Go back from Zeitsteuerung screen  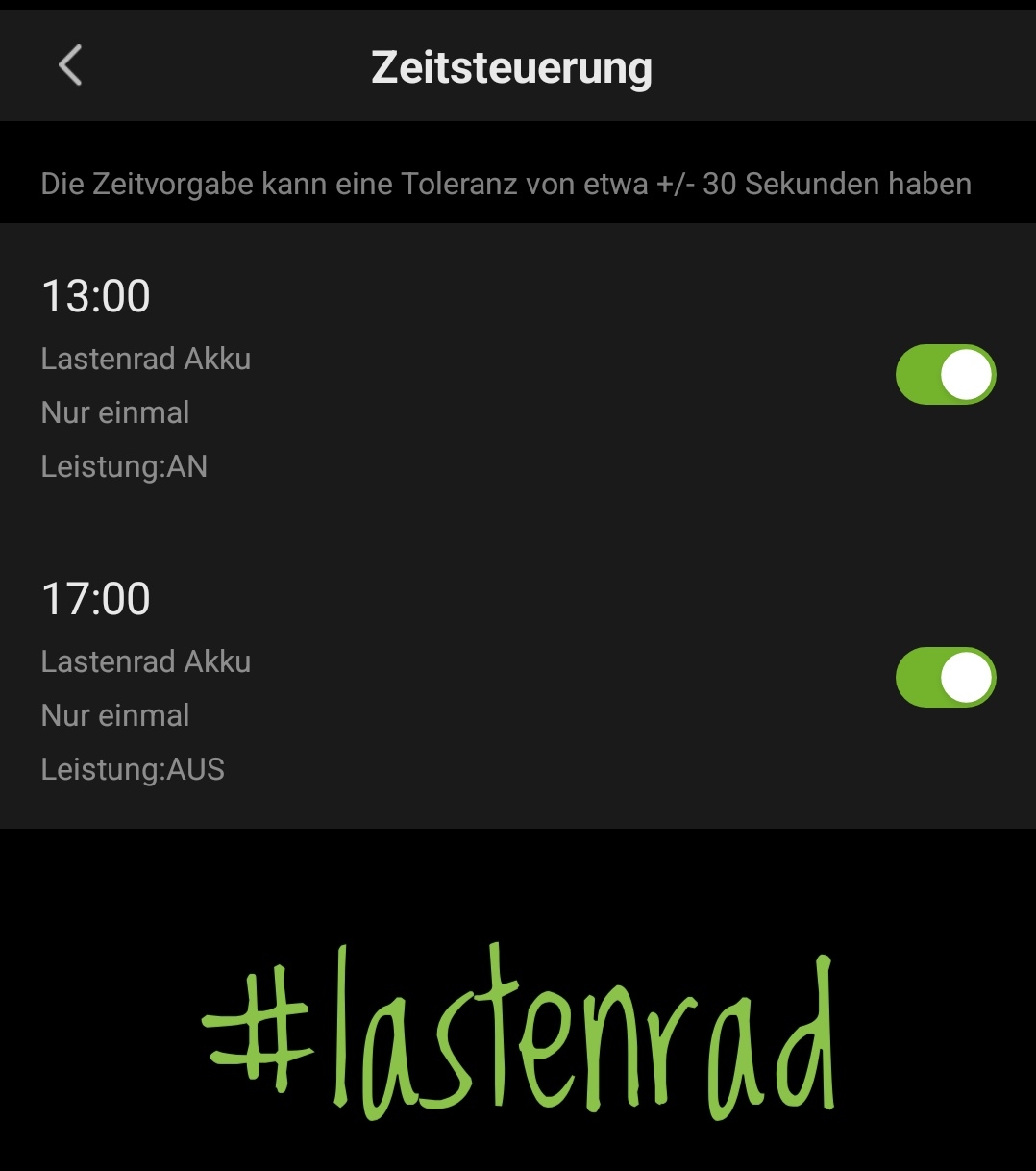(x=70, y=66)
